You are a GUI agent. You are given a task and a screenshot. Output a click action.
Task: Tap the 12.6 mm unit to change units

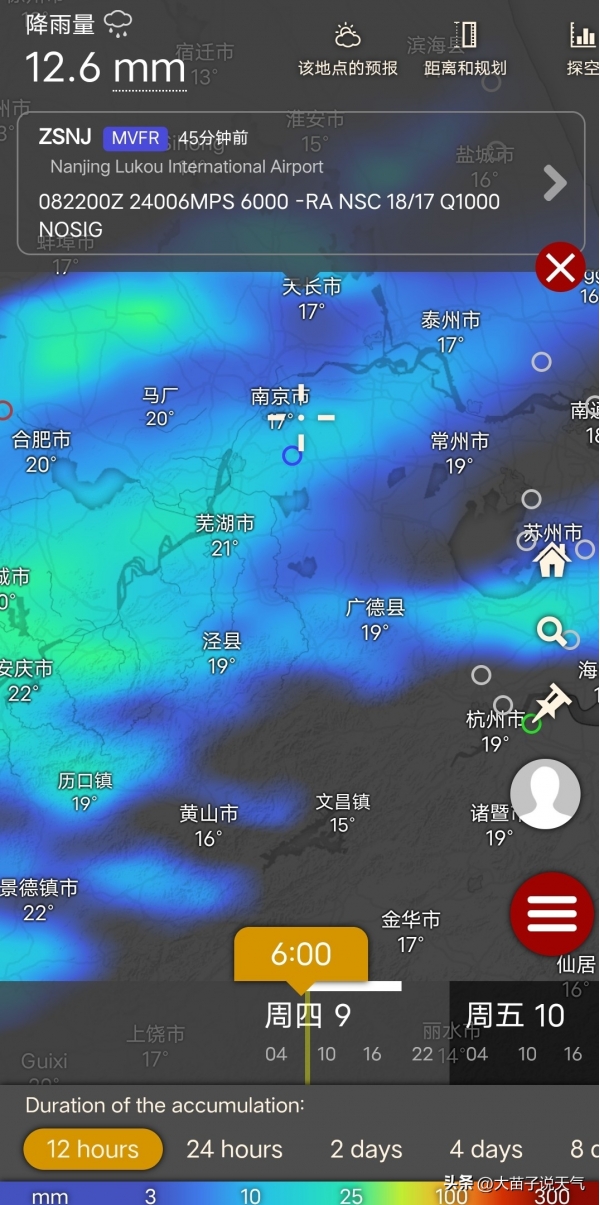[x=148, y=70]
